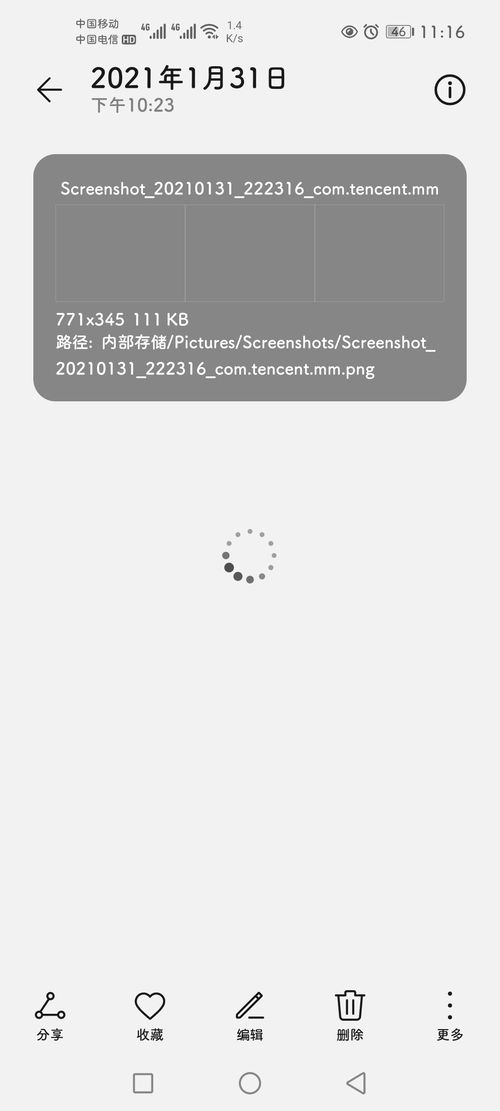This screenshot has height=1111, width=500.
Task: Open the image info icon
Action: 450,90
